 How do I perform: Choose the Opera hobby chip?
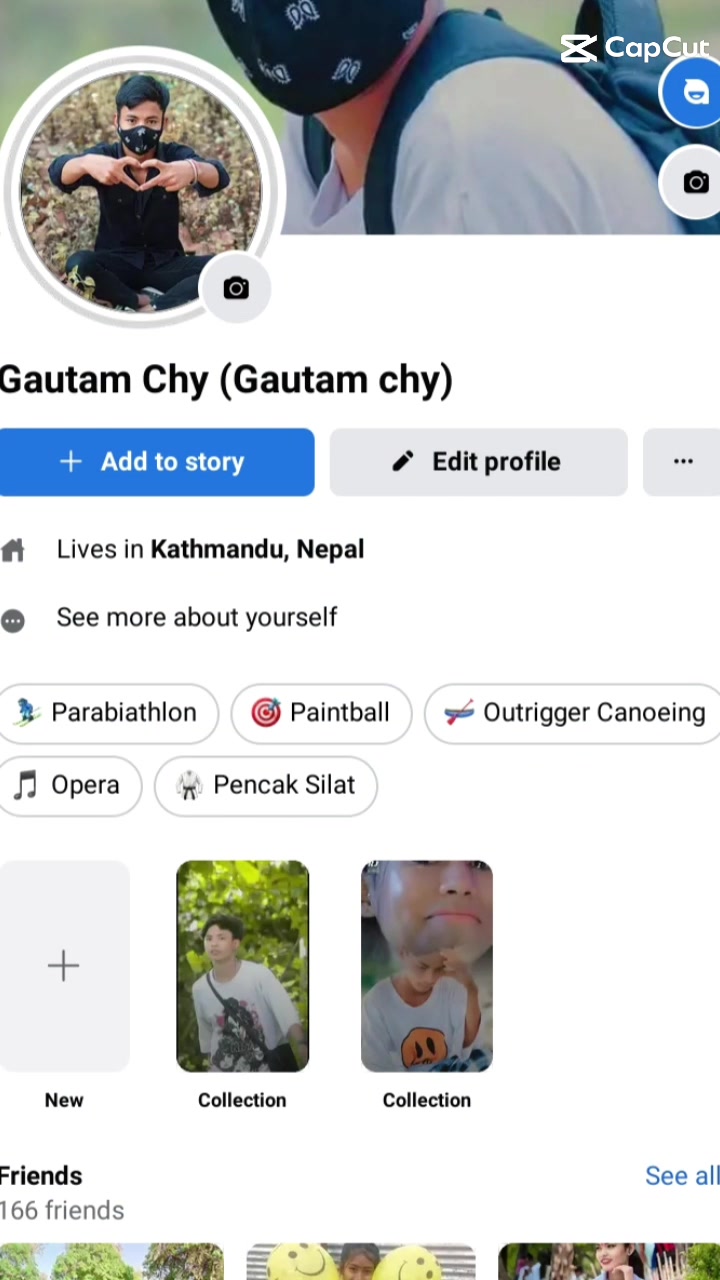pos(70,786)
